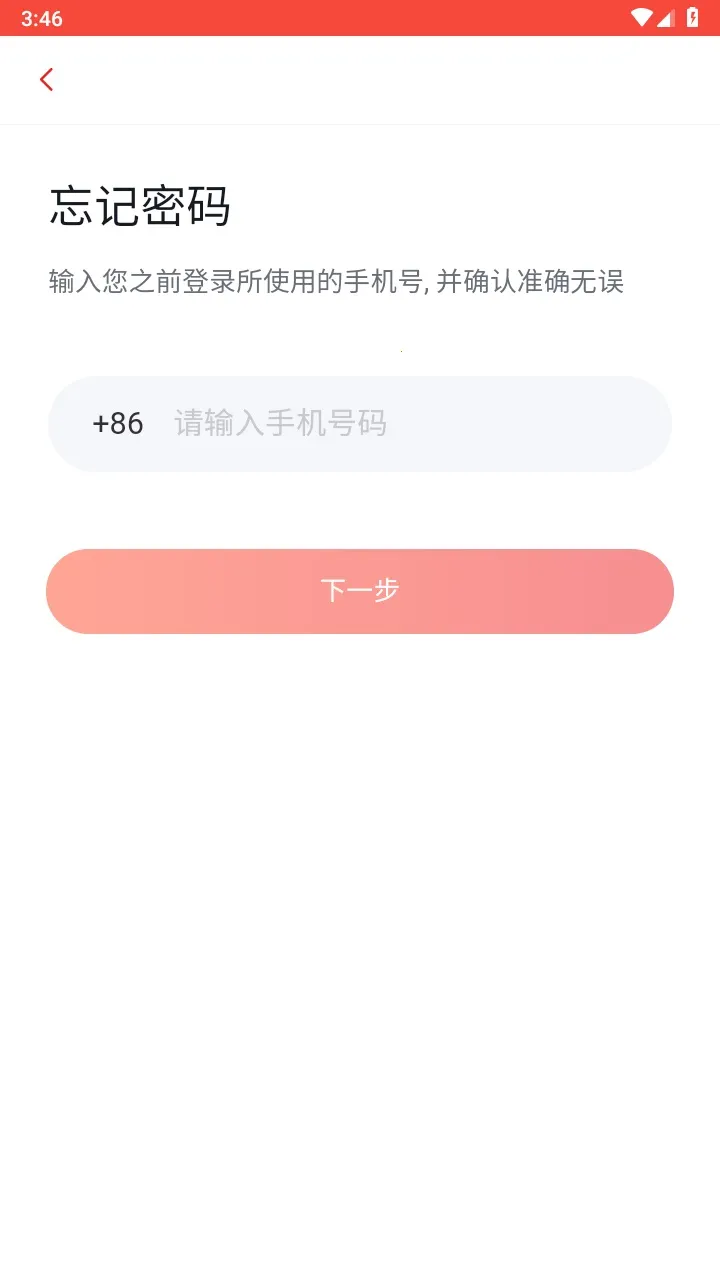
Task: Tap the signal strength bars in status bar
Action: point(668,17)
